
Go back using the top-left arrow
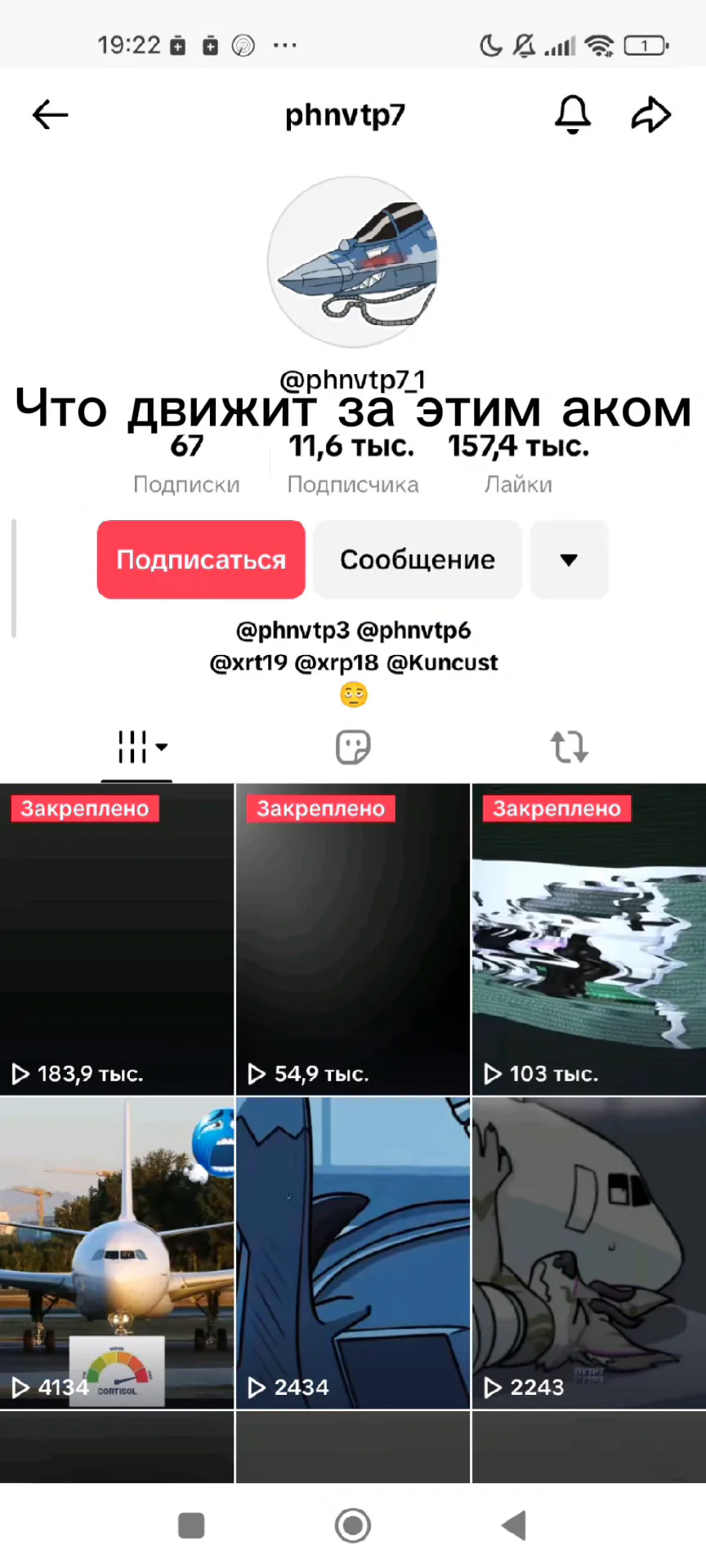pos(50,114)
